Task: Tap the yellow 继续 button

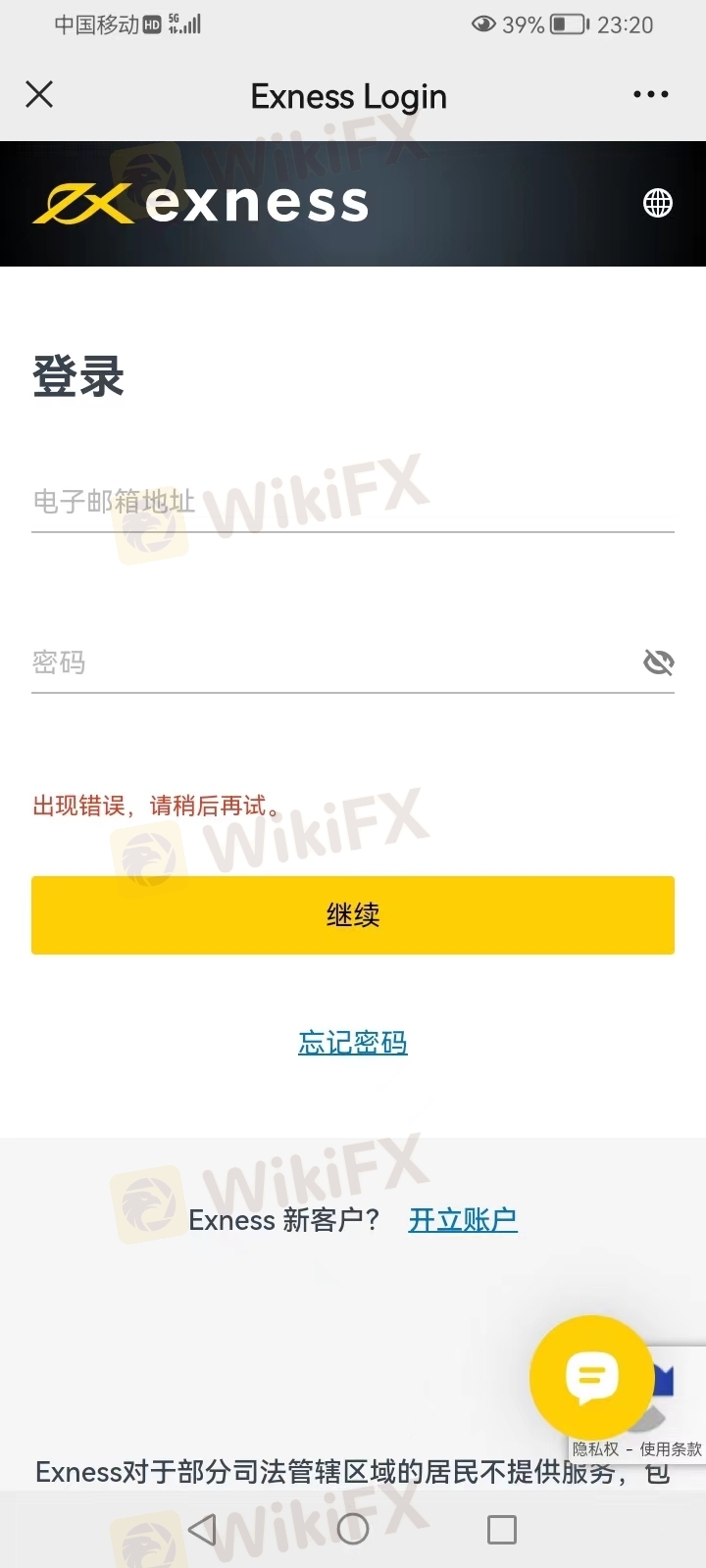Action: pos(353,915)
